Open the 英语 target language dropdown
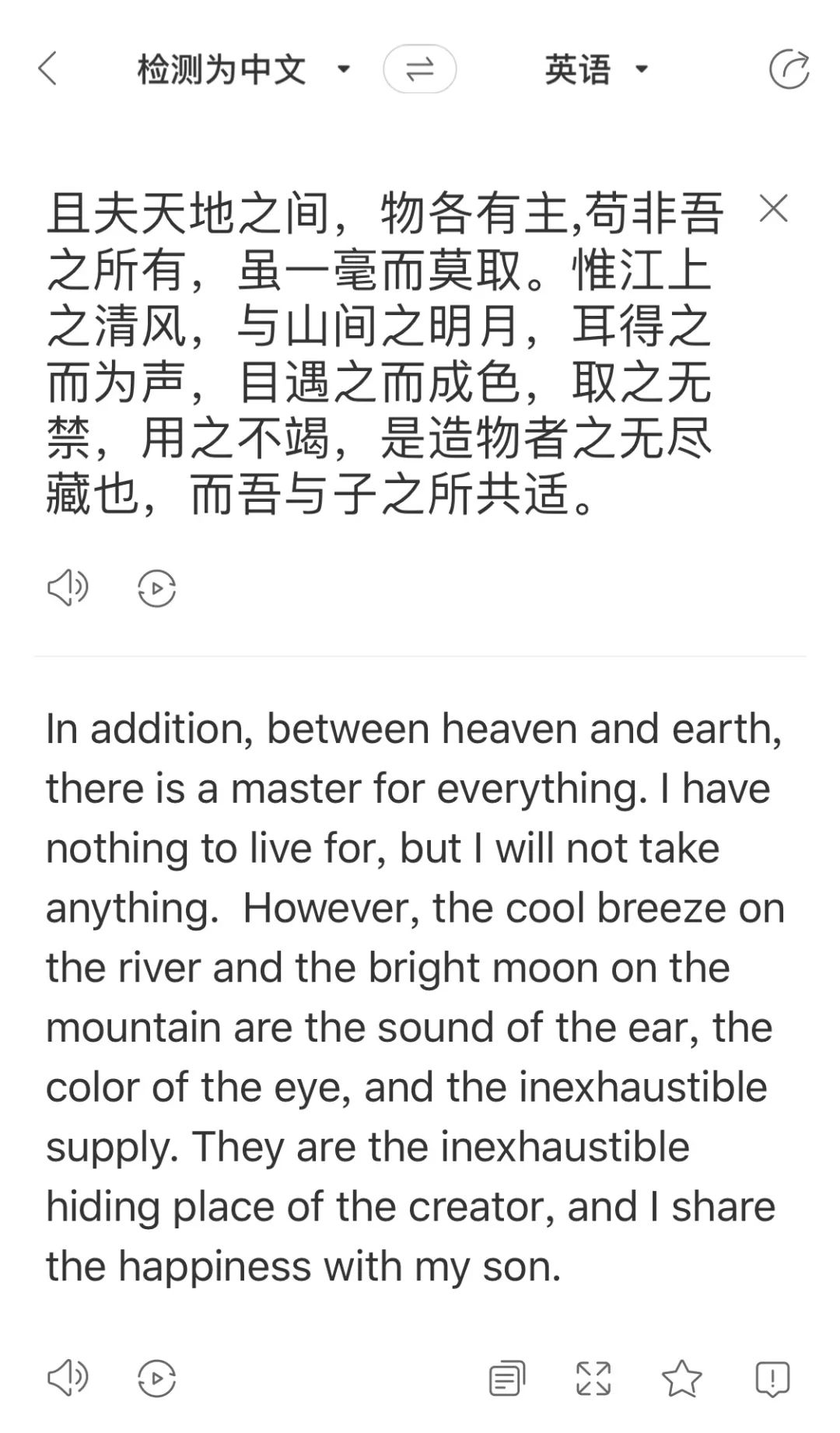 pos(642,69)
